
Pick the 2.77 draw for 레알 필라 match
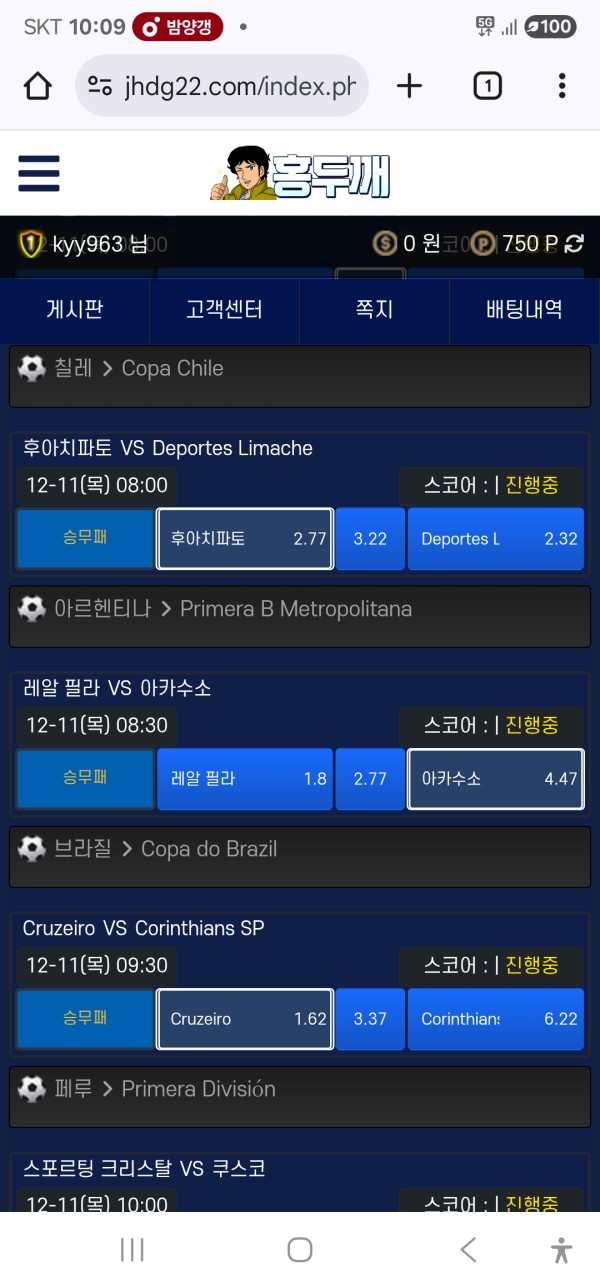pos(370,779)
